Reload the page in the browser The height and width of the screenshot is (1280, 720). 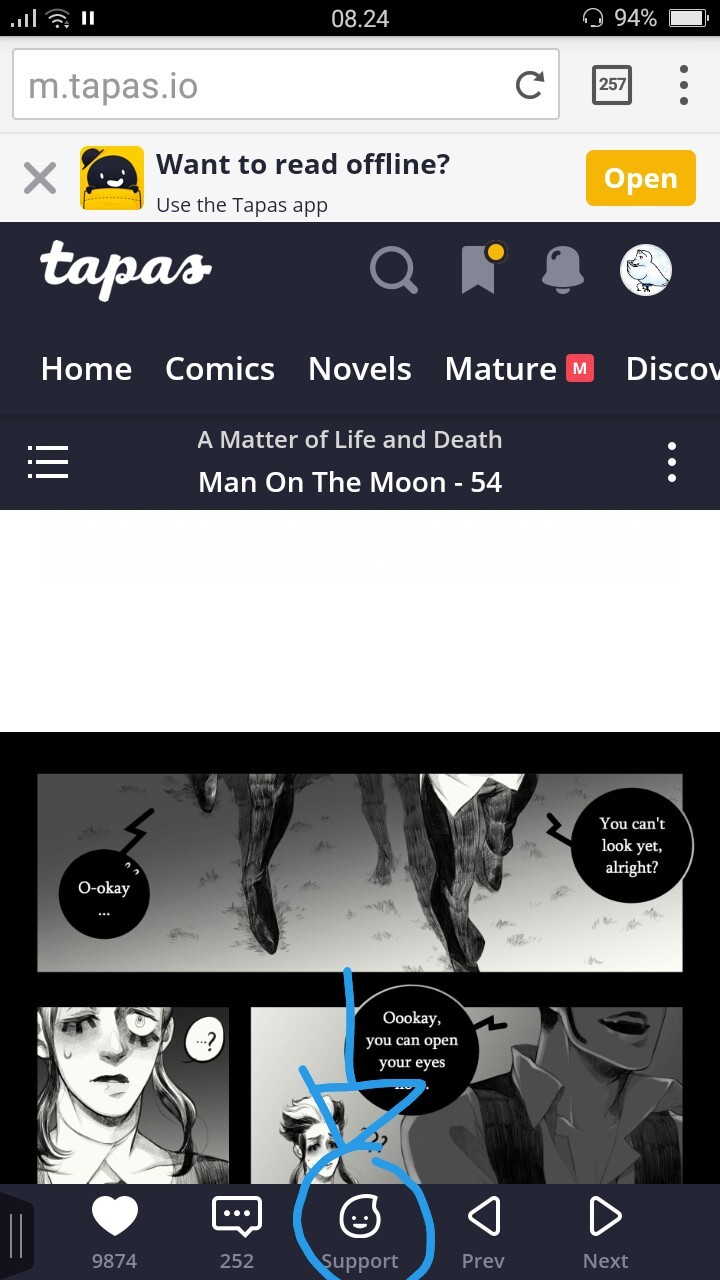pos(530,85)
